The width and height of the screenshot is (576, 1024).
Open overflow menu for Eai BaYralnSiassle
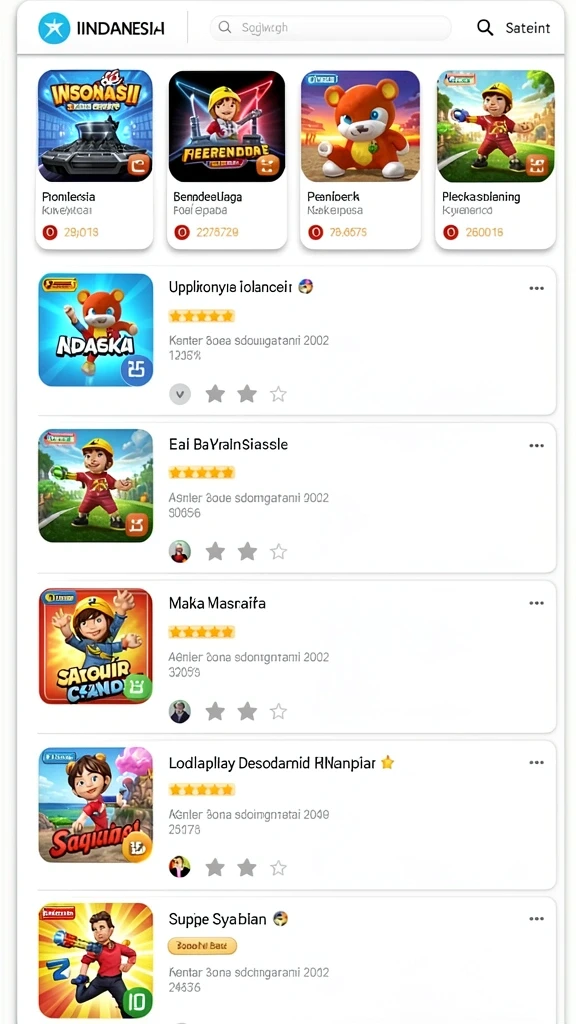click(537, 445)
